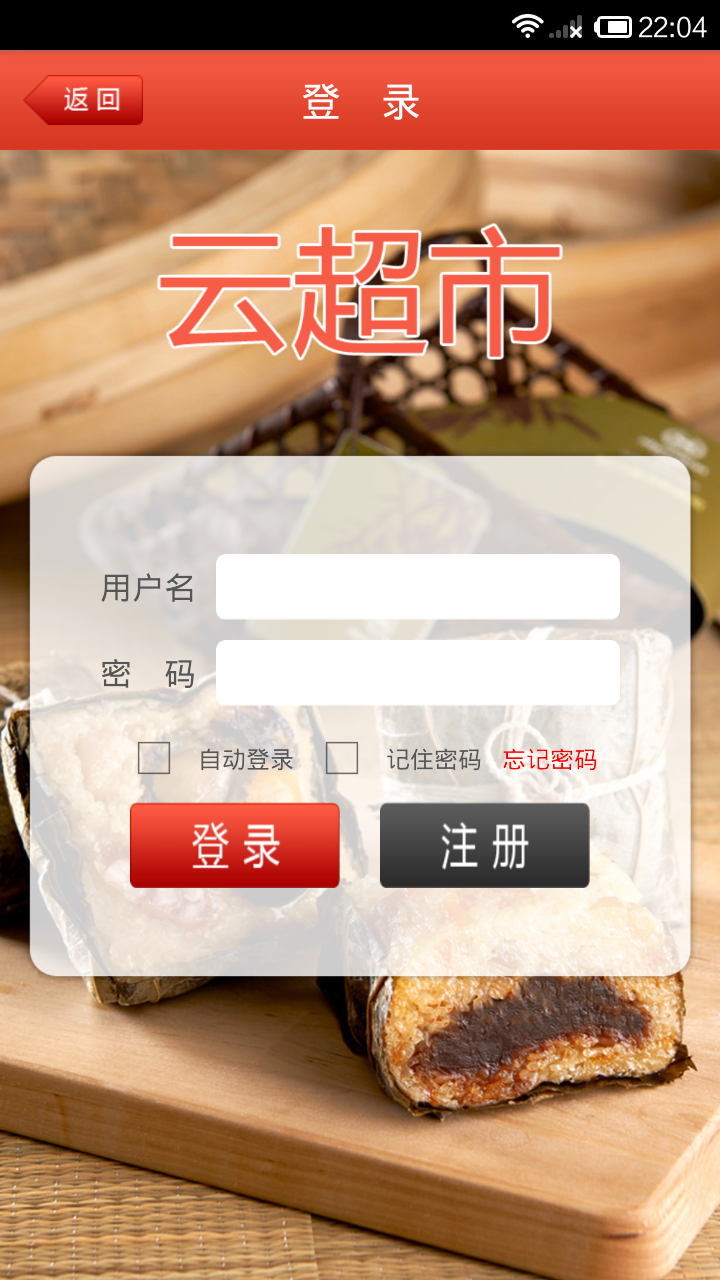This screenshot has height=1280, width=720.
Task: Tap the red 登录 login button
Action: click(235, 845)
